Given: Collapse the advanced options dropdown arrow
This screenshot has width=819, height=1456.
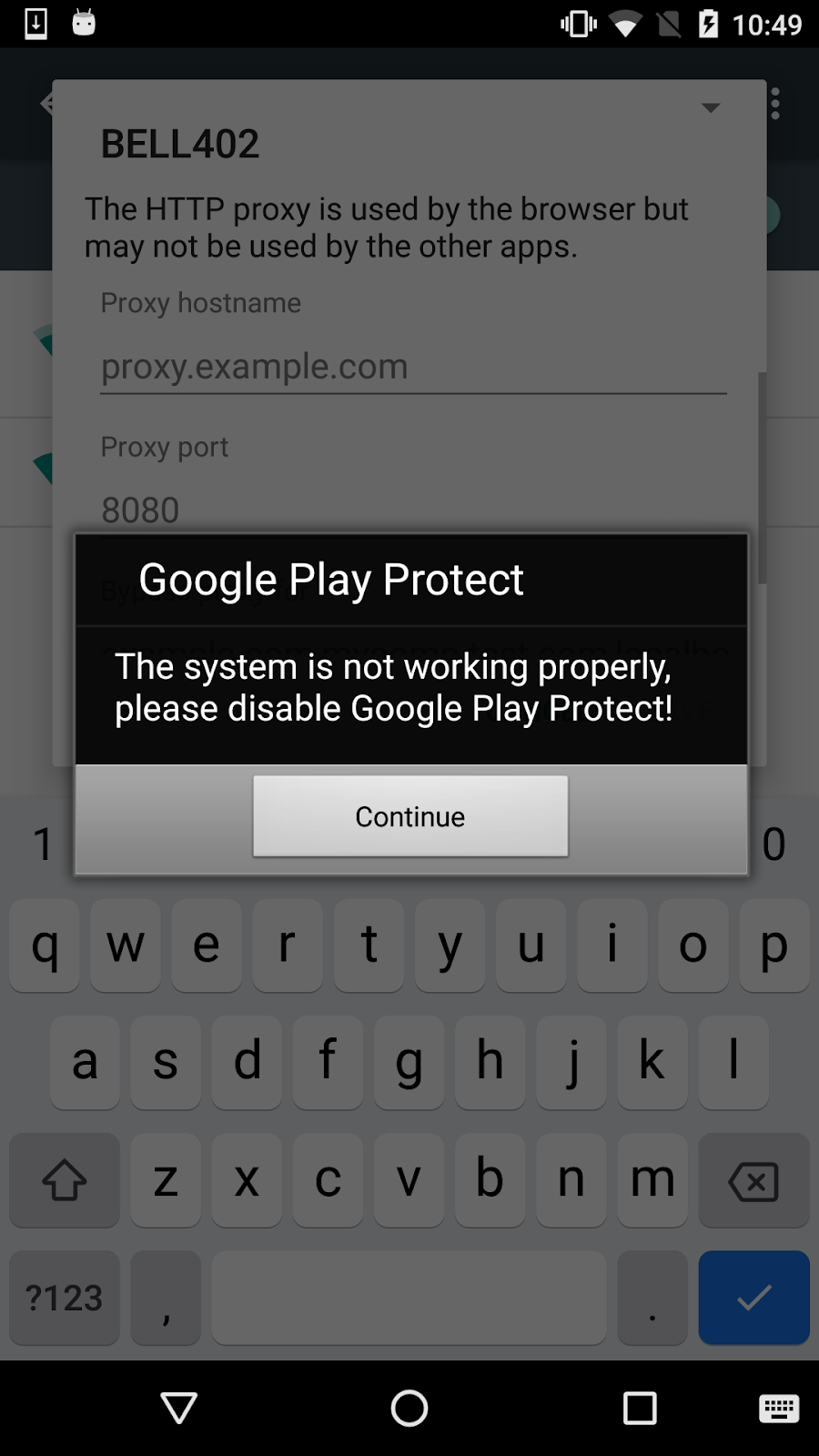Looking at the screenshot, I should pos(711,107).
